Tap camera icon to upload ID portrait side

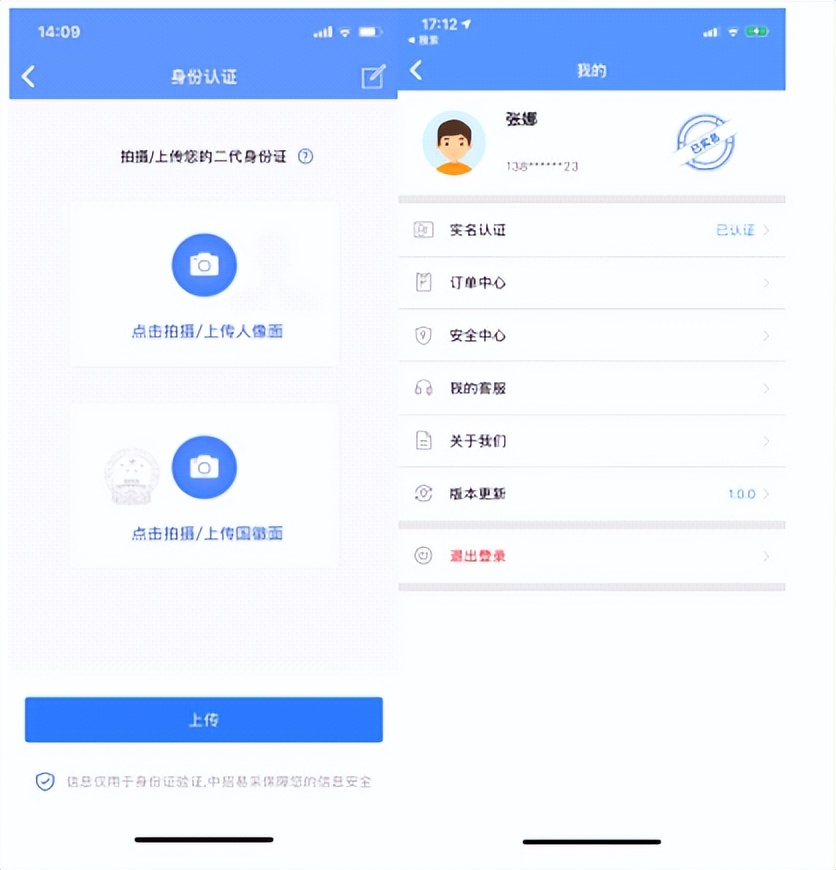point(204,264)
